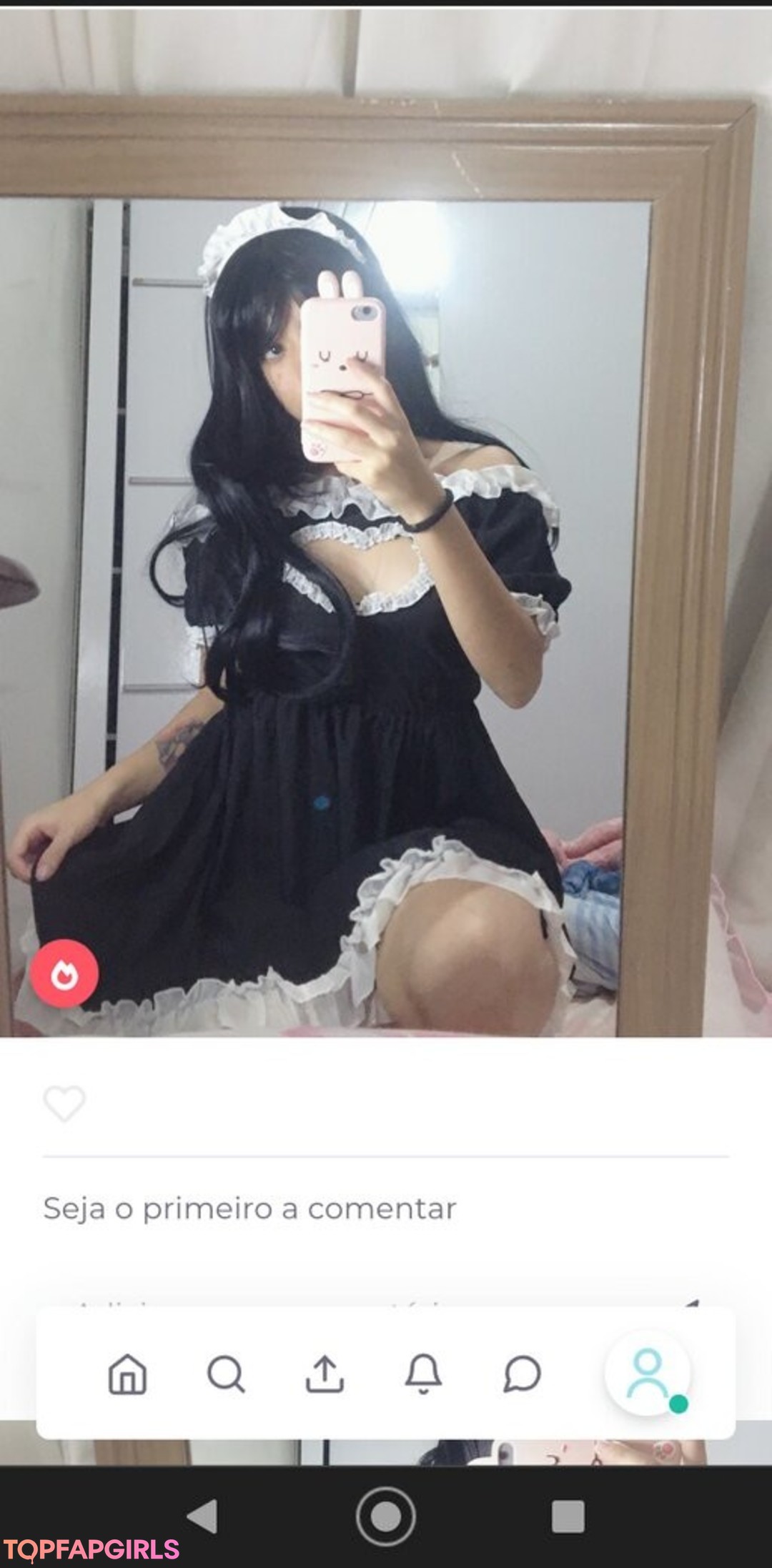Tap the system back button

(203, 1516)
